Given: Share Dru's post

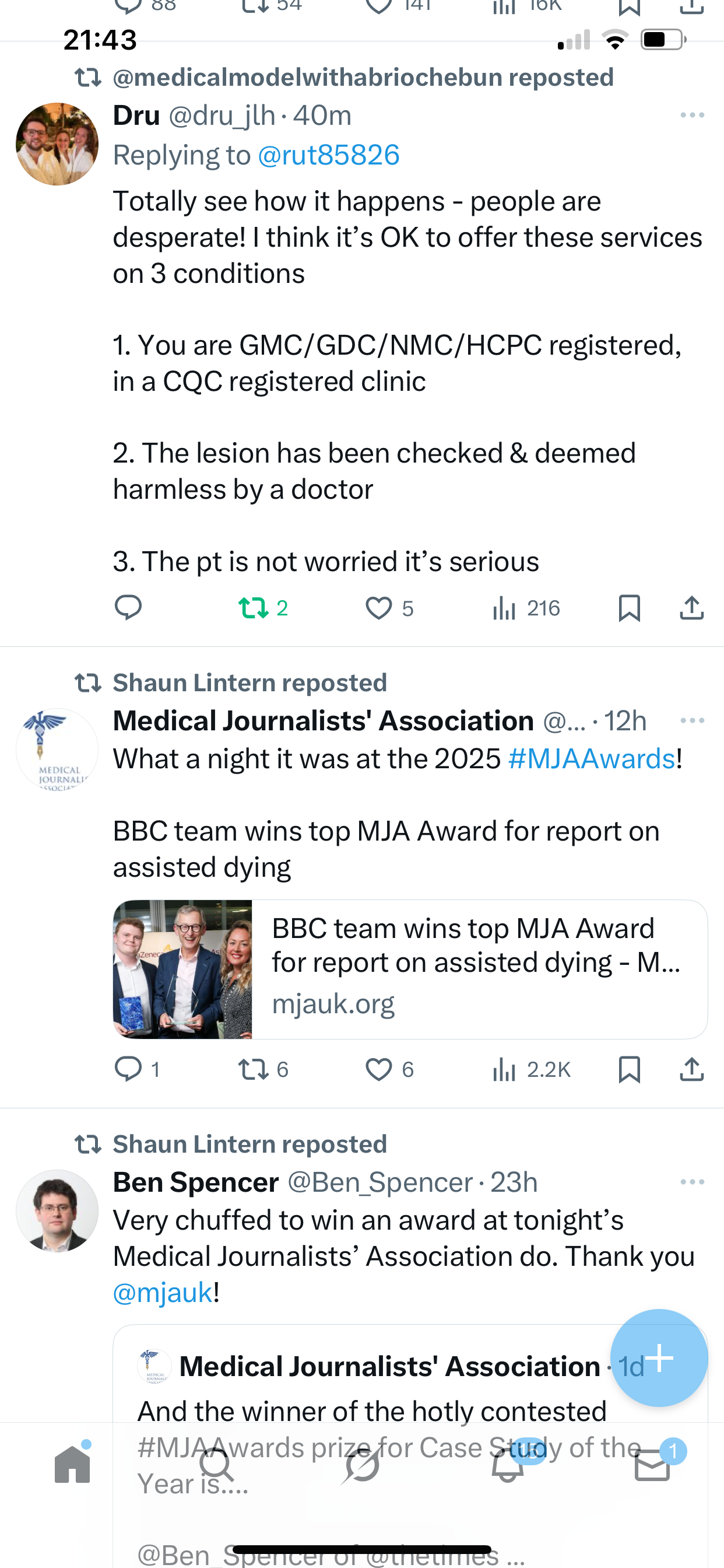Looking at the screenshot, I should pyautogui.click(x=691, y=607).
